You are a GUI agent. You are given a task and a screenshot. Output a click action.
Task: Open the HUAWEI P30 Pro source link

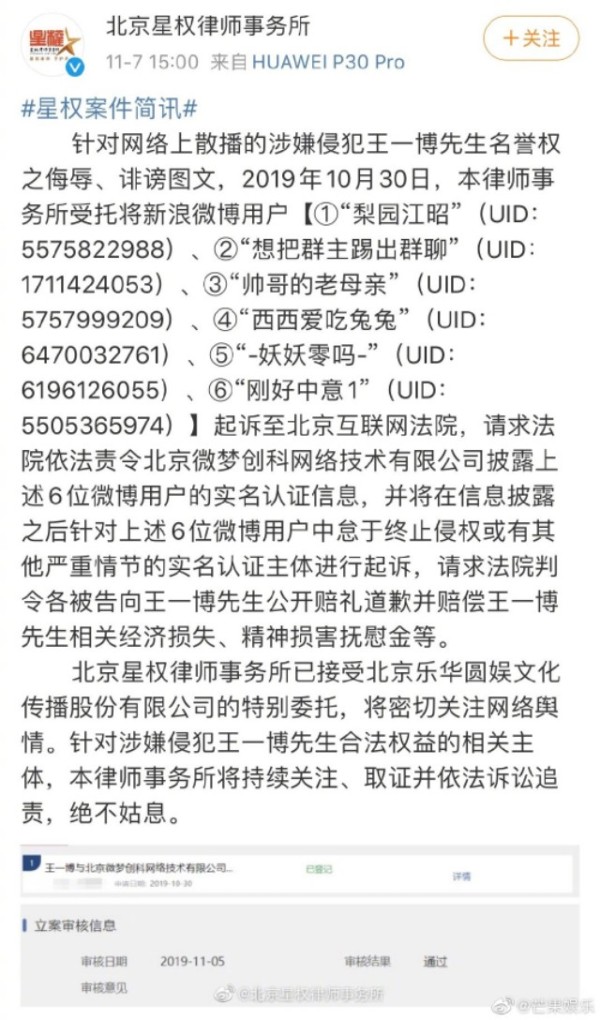[328, 62]
